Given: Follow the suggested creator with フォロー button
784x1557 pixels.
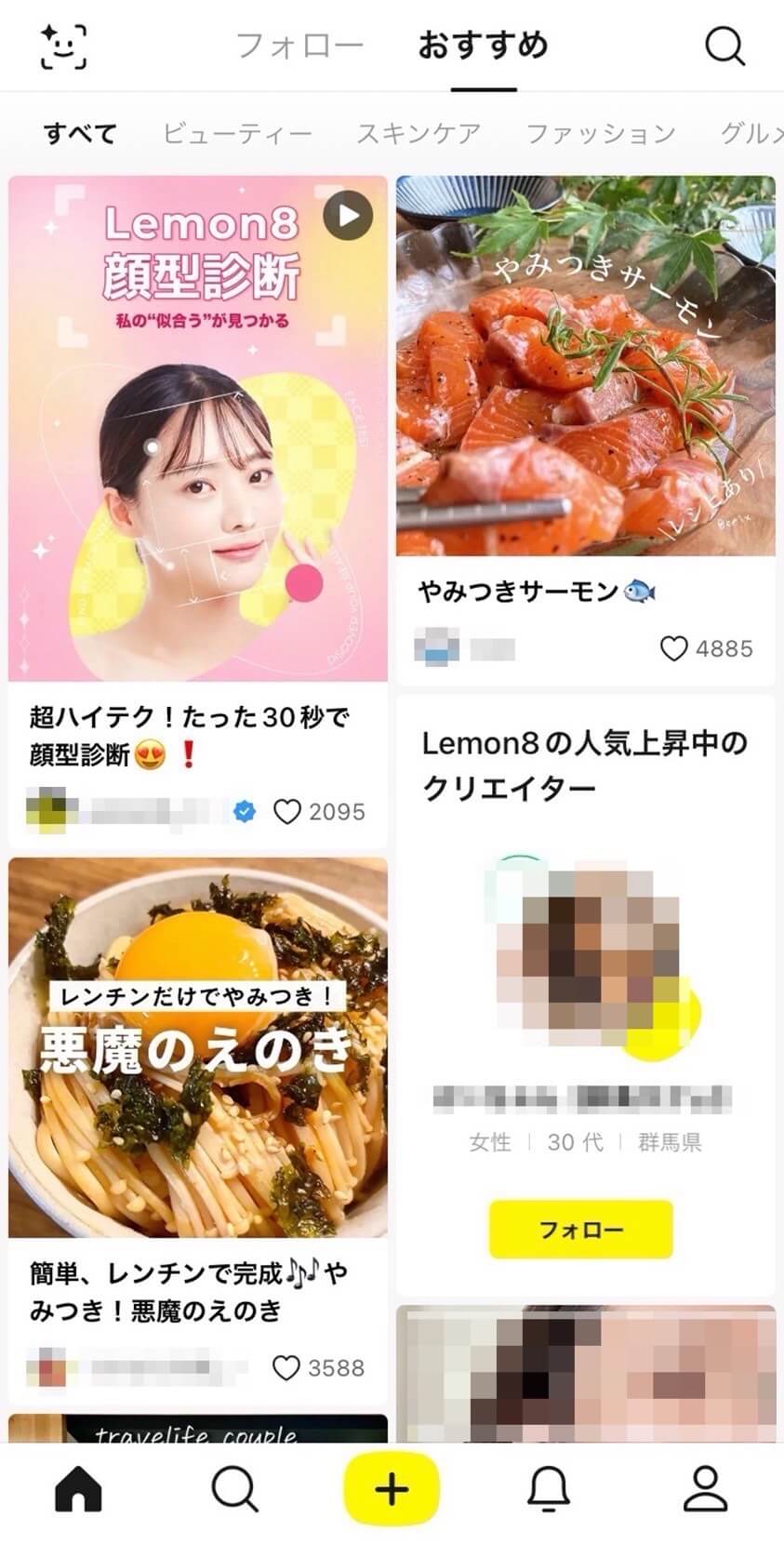Looking at the screenshot, I should coord(580,1229).
